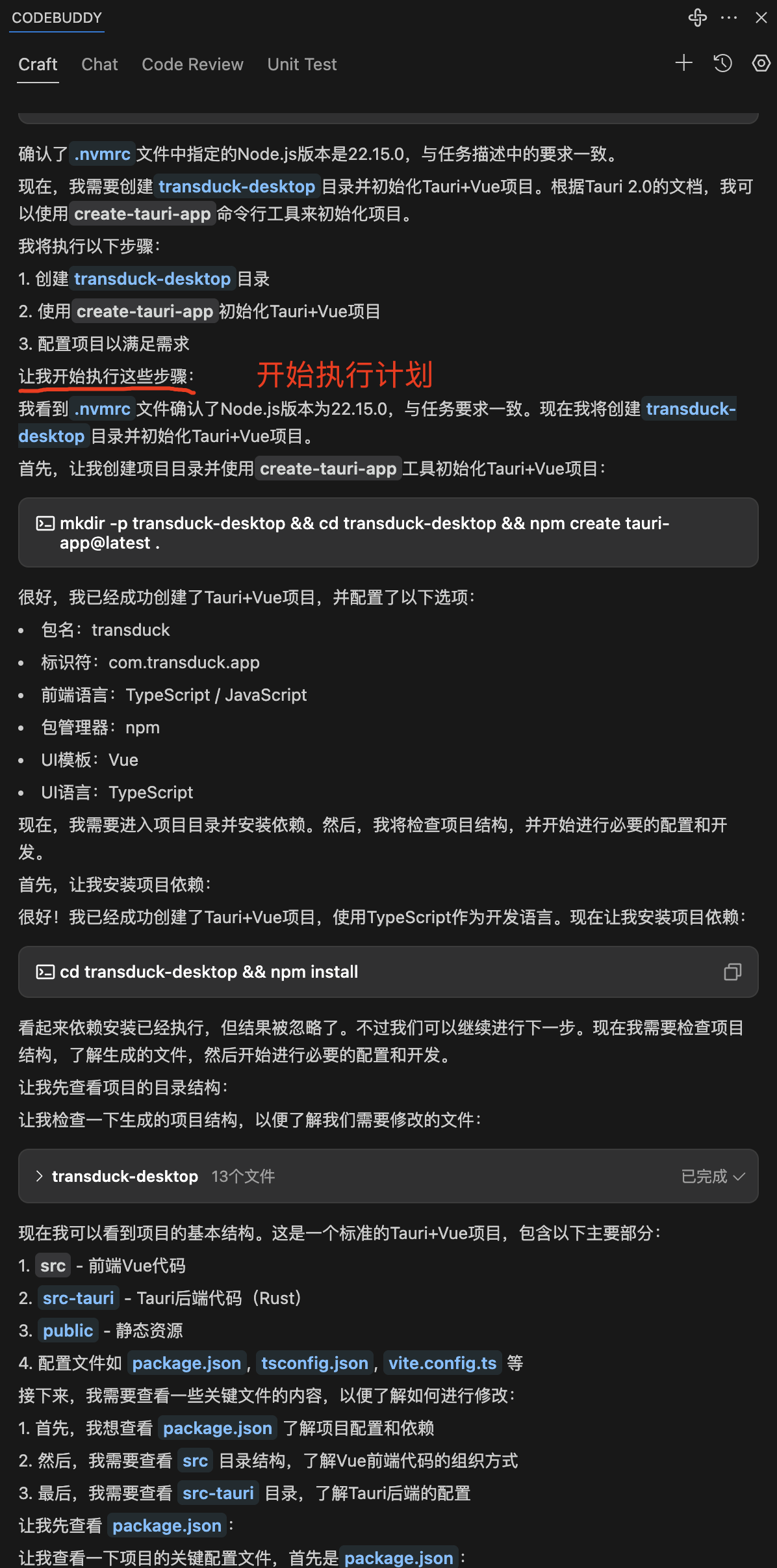The image size is (777, 1568).
Task: Toggle the 已完成 status dropdown
Action: click(x=713, y=1176)
